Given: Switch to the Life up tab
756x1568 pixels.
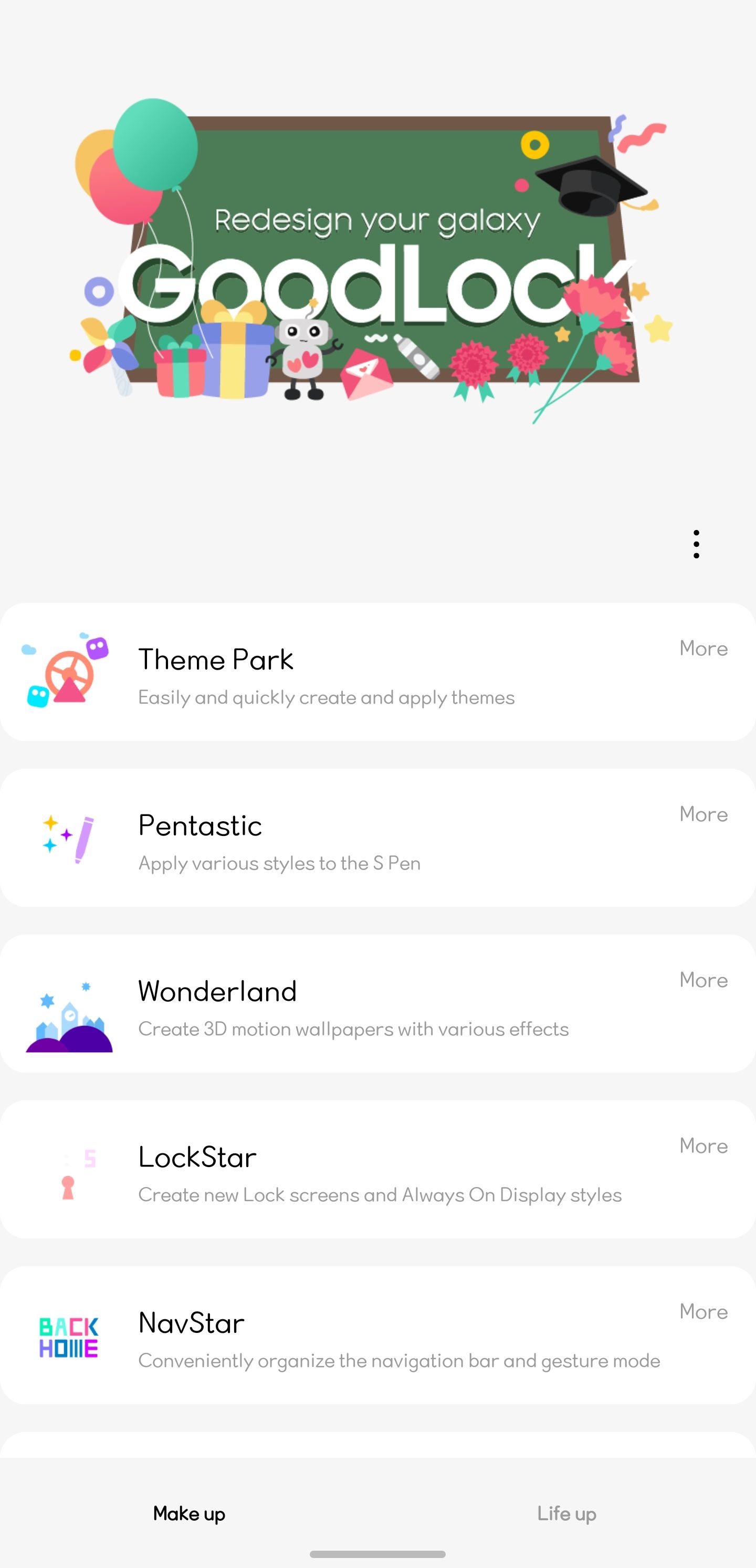Looking at the screenshot, I should (x=566, y=1513).
